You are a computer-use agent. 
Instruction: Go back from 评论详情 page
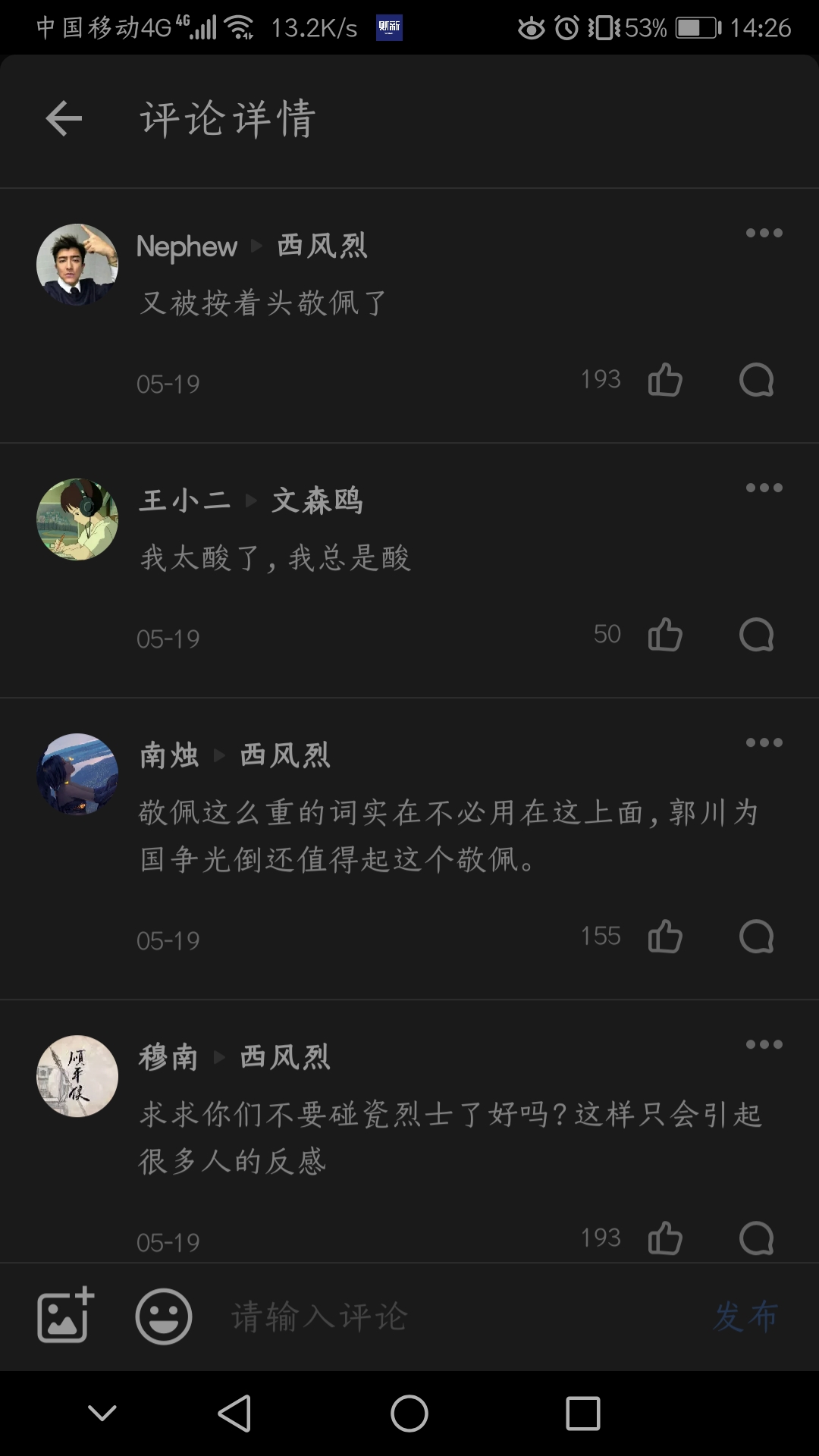tap(64, 119)
